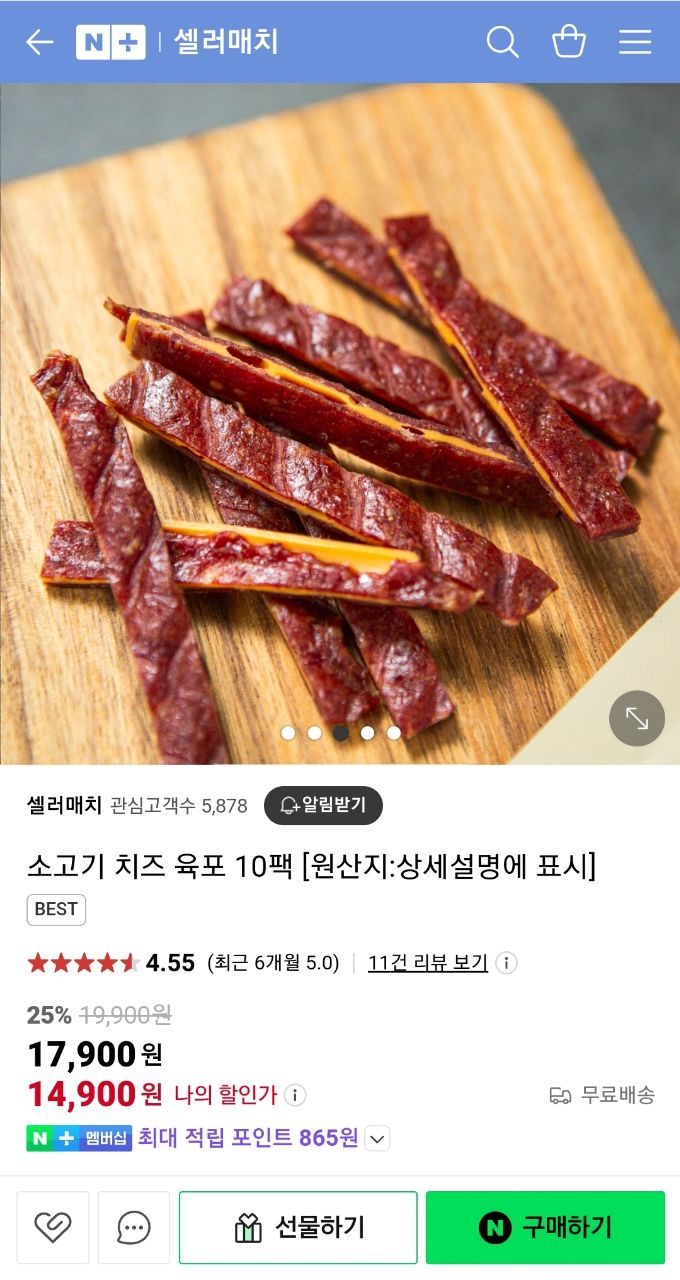Open the review info icon

coord(507,963)
